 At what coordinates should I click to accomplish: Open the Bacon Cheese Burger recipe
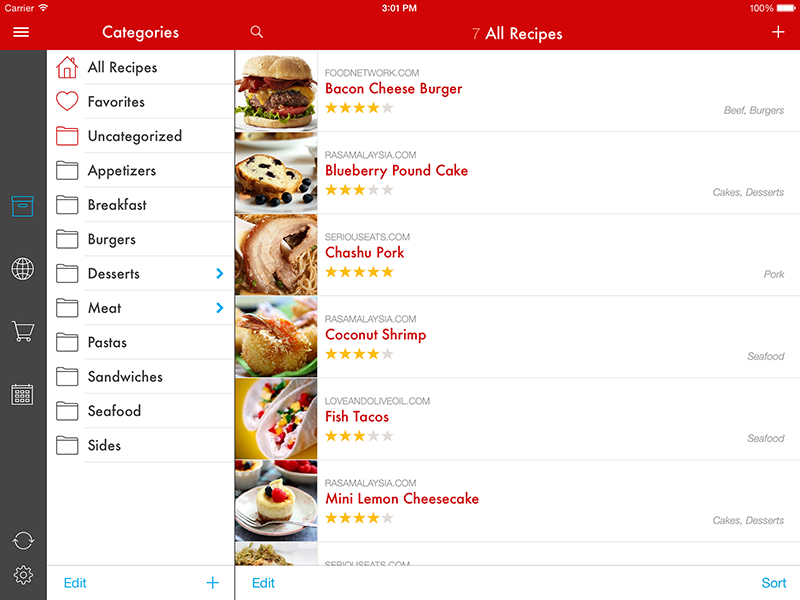393,89
